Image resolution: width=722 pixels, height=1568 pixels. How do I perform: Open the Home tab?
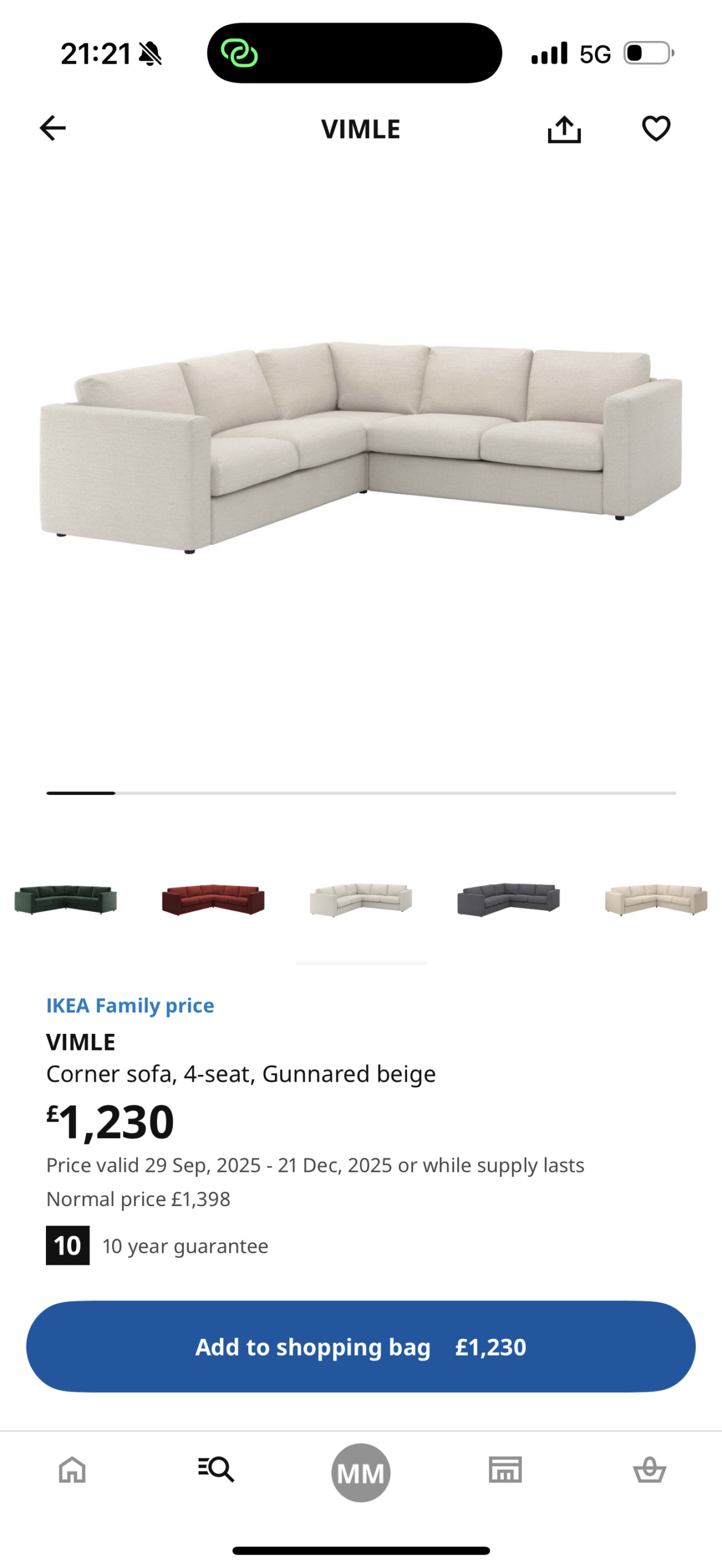(x=72, y=1469)
